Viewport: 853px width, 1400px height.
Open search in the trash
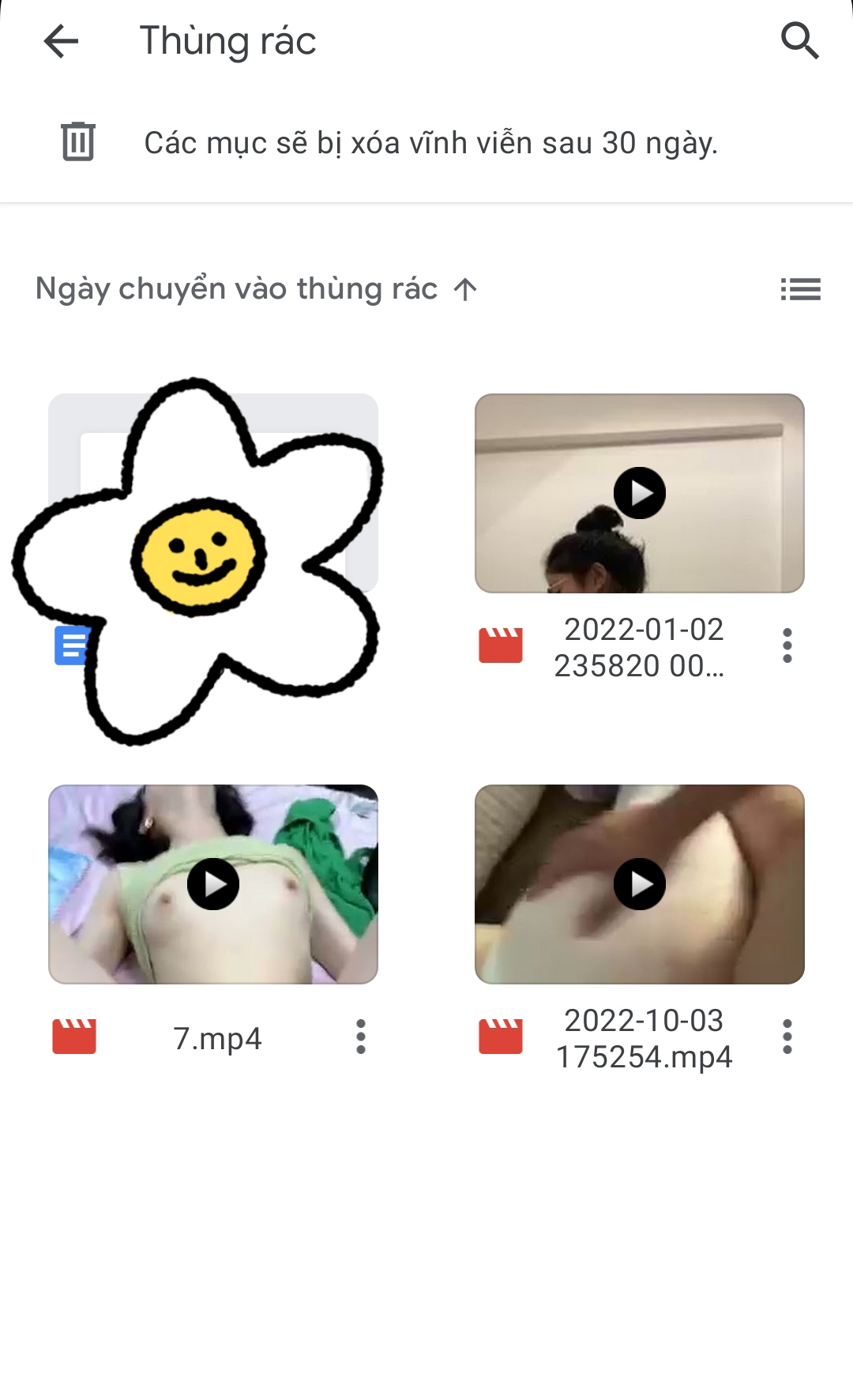[x=799, y=41]
